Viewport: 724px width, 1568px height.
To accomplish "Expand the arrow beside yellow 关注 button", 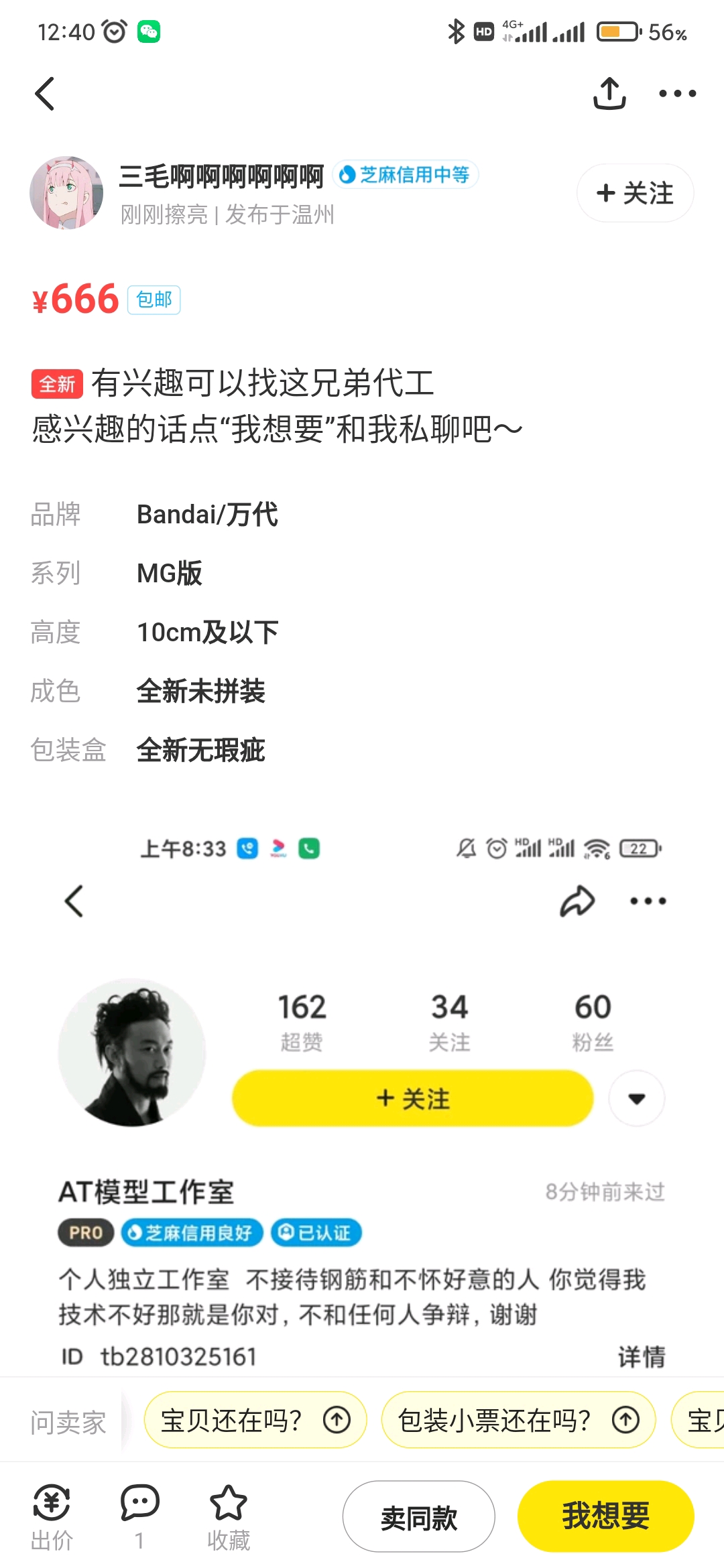I will [636, 1098].
